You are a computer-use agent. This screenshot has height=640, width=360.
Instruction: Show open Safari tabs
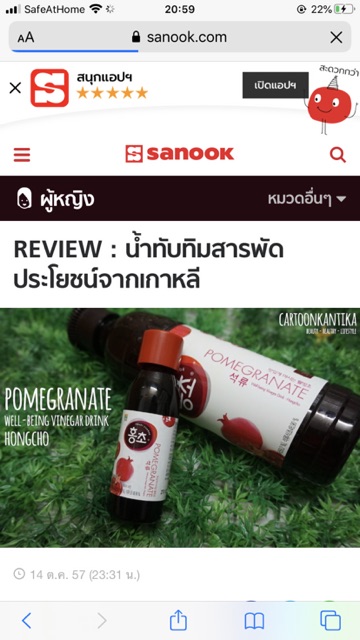pyautogui.click(x=331, y=621)
